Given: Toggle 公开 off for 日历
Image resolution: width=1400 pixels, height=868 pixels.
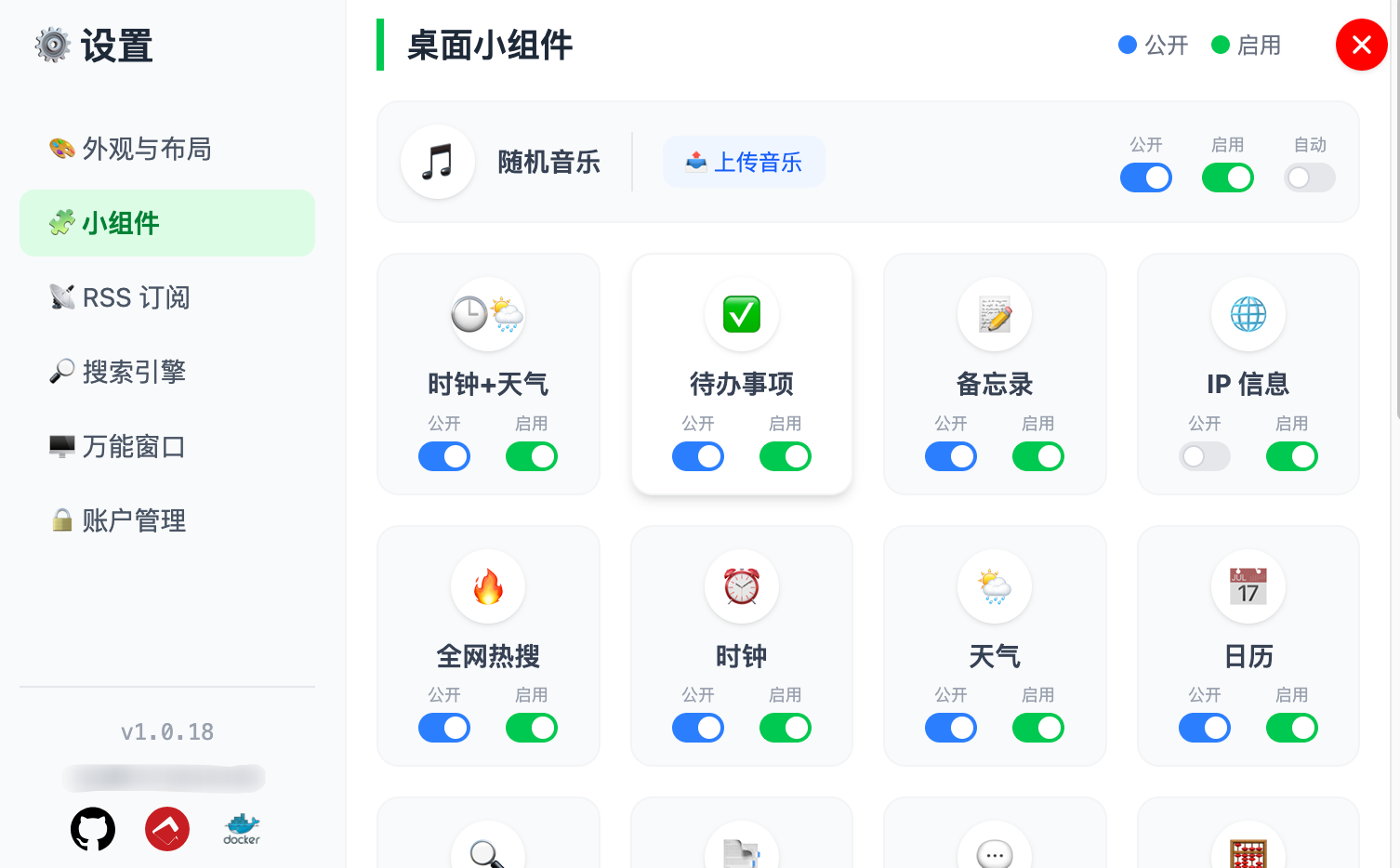Looking at the screenshot, I should 1204,728.
